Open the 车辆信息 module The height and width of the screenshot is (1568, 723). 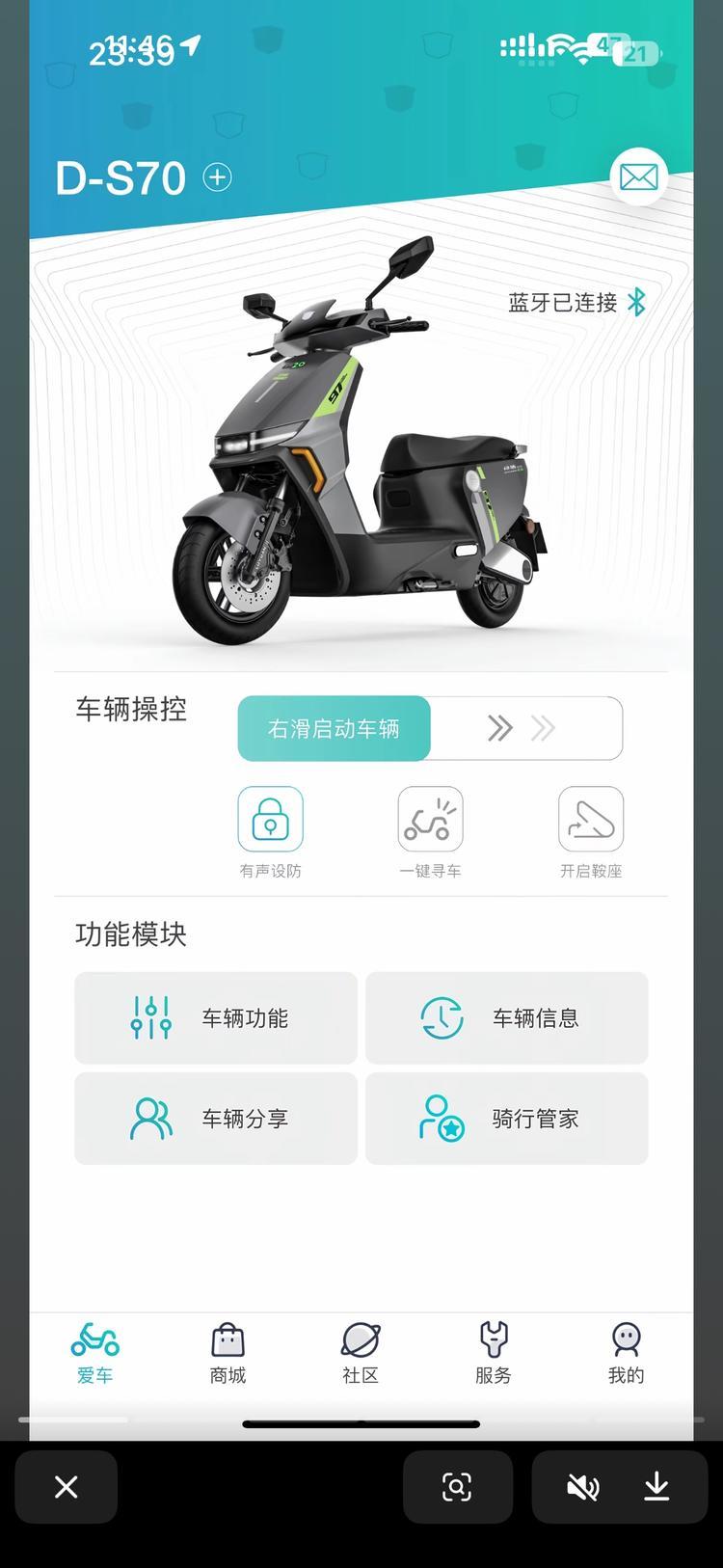pyautogui.click(x=506, y=1018)
